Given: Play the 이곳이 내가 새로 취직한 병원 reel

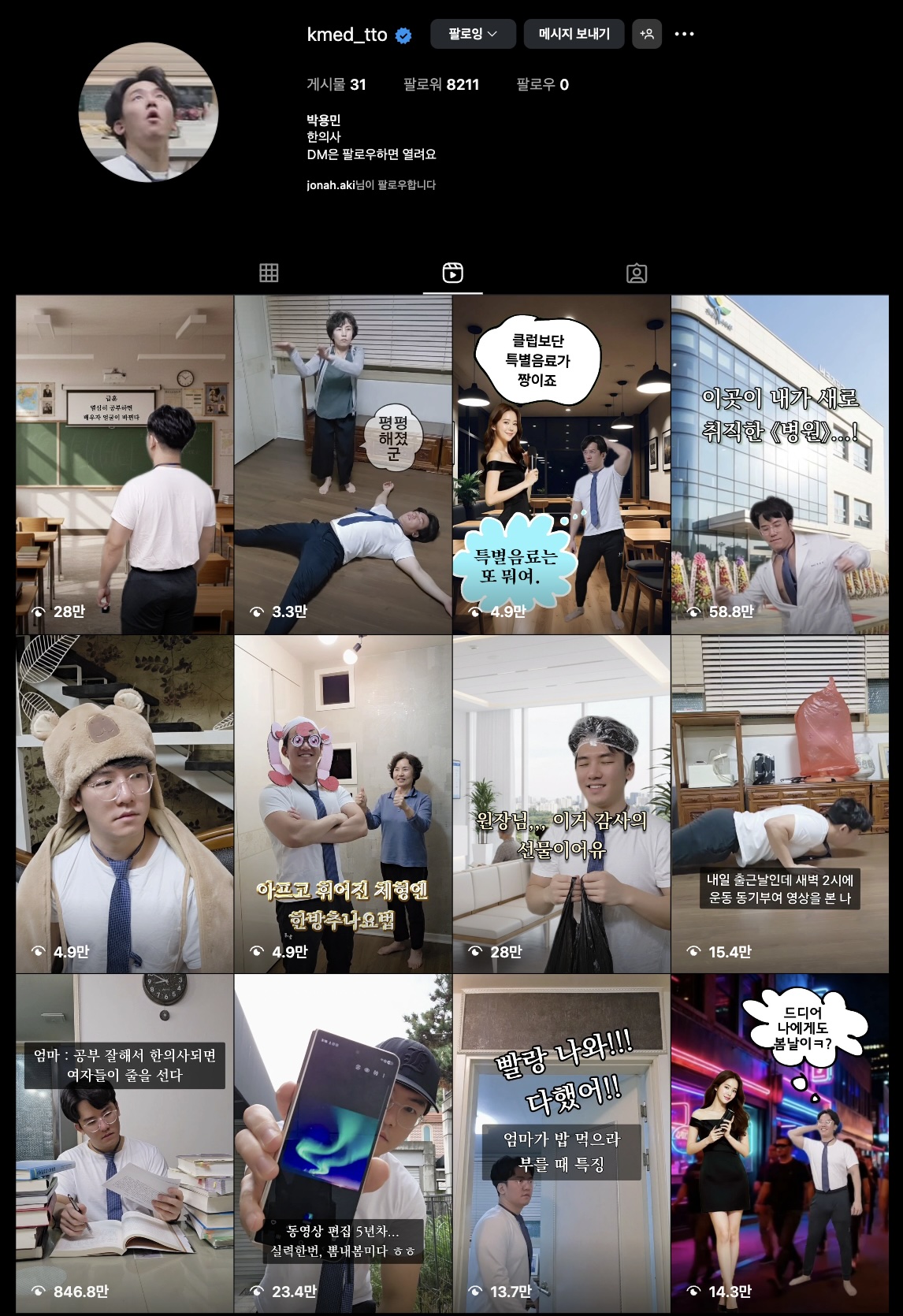Looking at the screenshot, I should (779, 465).
